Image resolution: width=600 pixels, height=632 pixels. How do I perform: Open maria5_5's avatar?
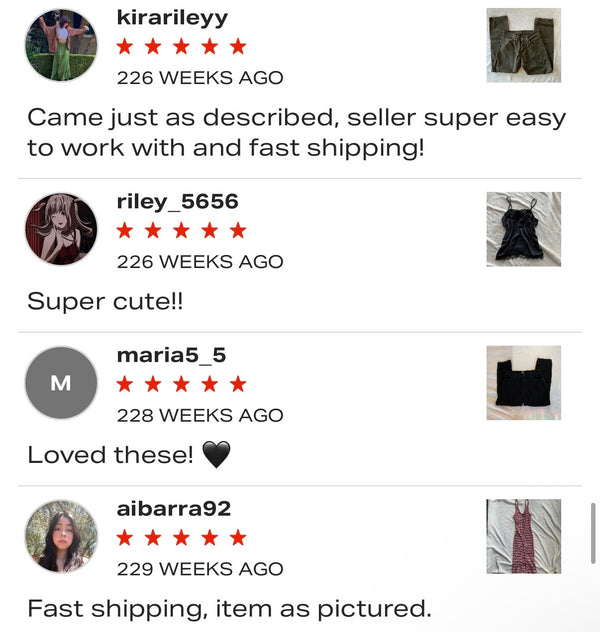pyautogui.click(x=61, y=383)
